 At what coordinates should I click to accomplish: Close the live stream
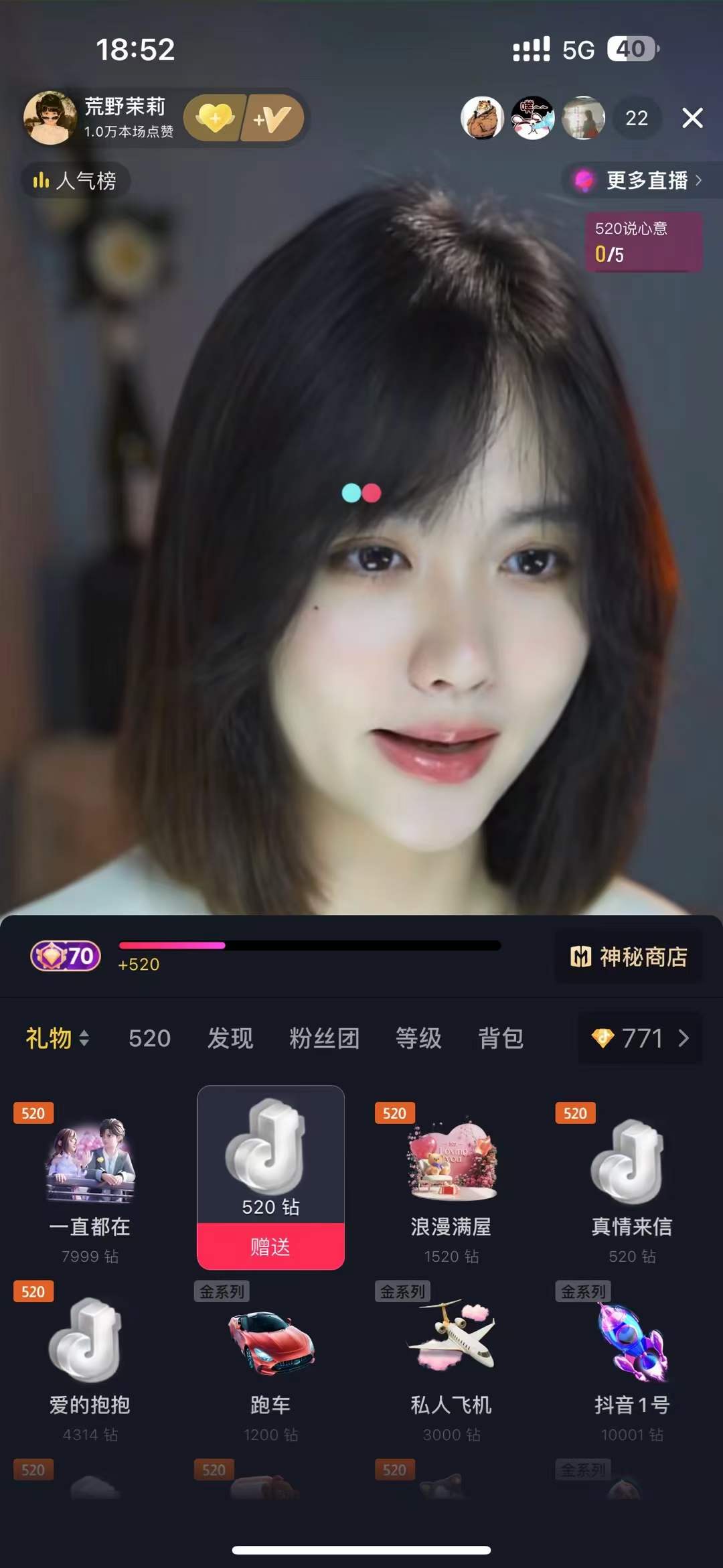[692, 118]
